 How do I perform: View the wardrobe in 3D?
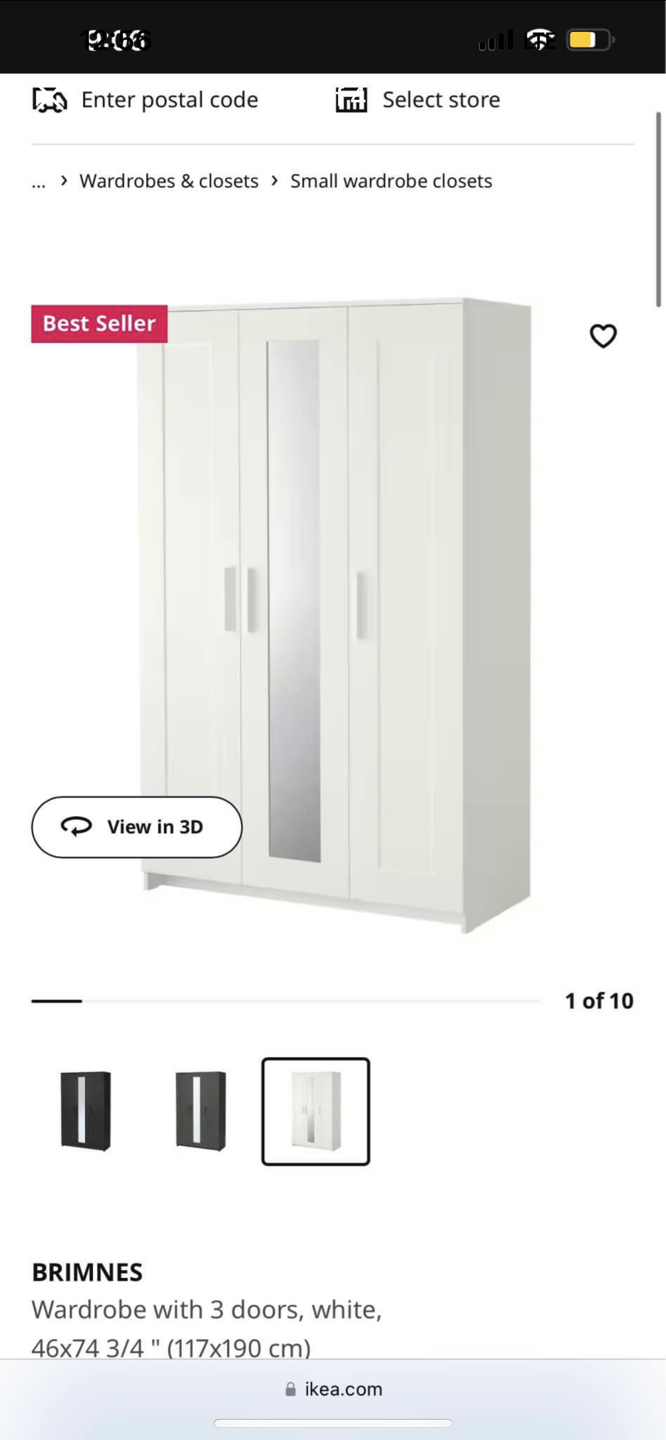[137, 827]
